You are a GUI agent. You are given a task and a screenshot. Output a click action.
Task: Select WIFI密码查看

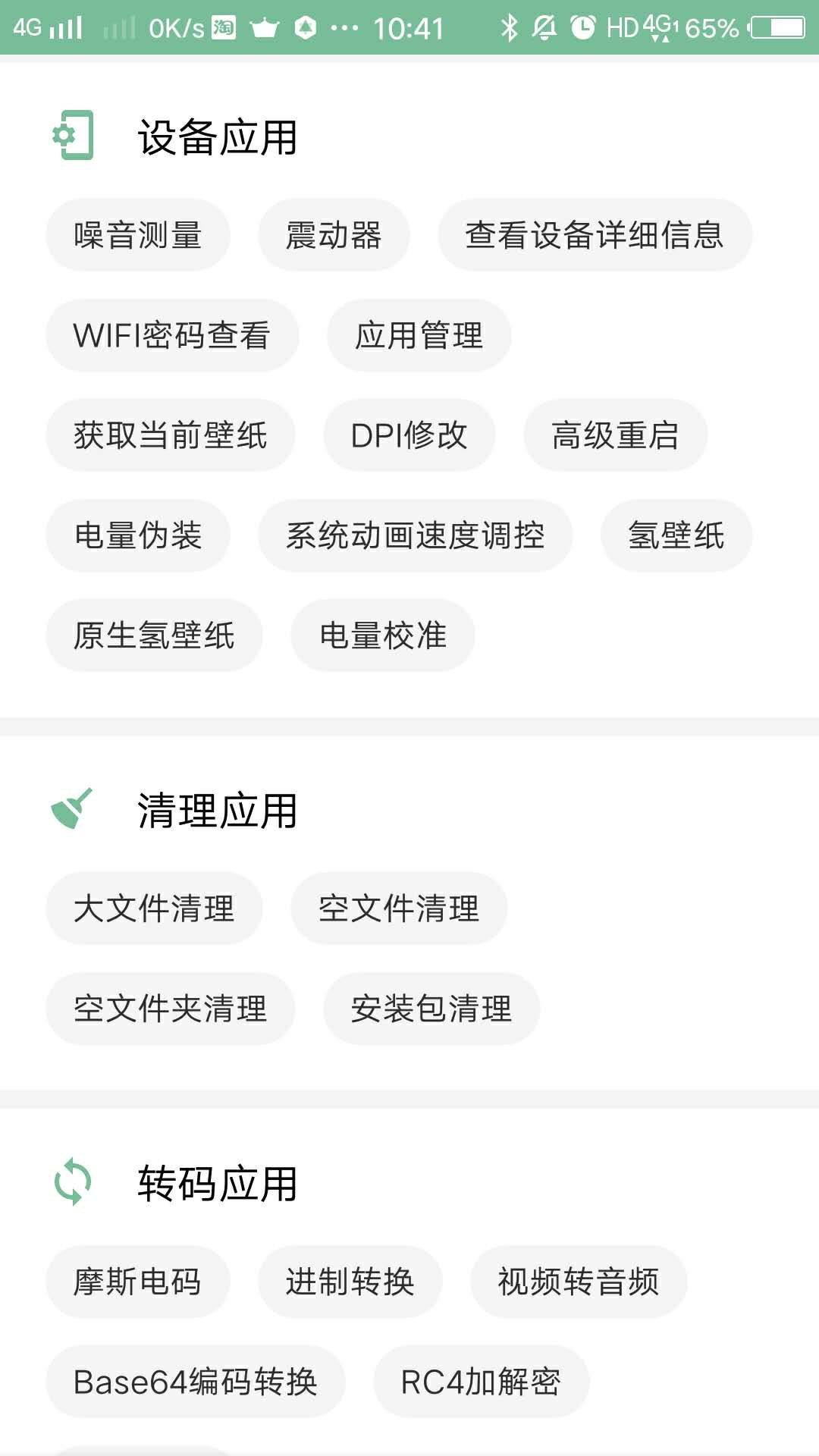tap(172, 335)
